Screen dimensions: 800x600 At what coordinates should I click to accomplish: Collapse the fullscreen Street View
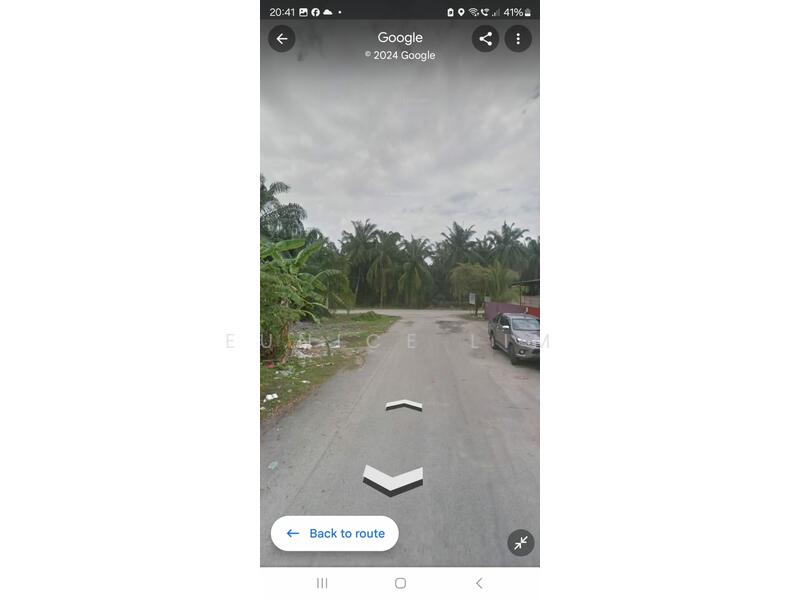point(521,543)
